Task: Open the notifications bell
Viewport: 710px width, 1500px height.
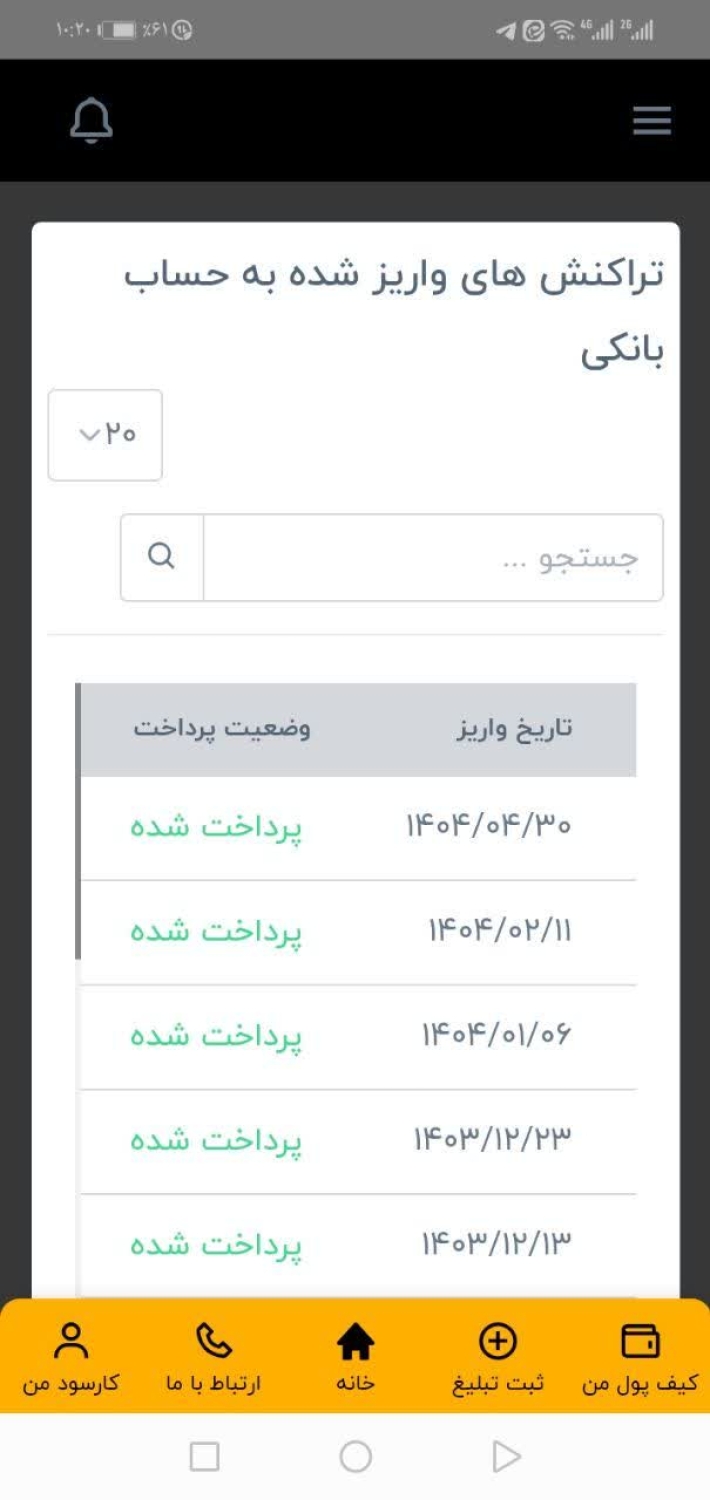Action: point(91,122)
